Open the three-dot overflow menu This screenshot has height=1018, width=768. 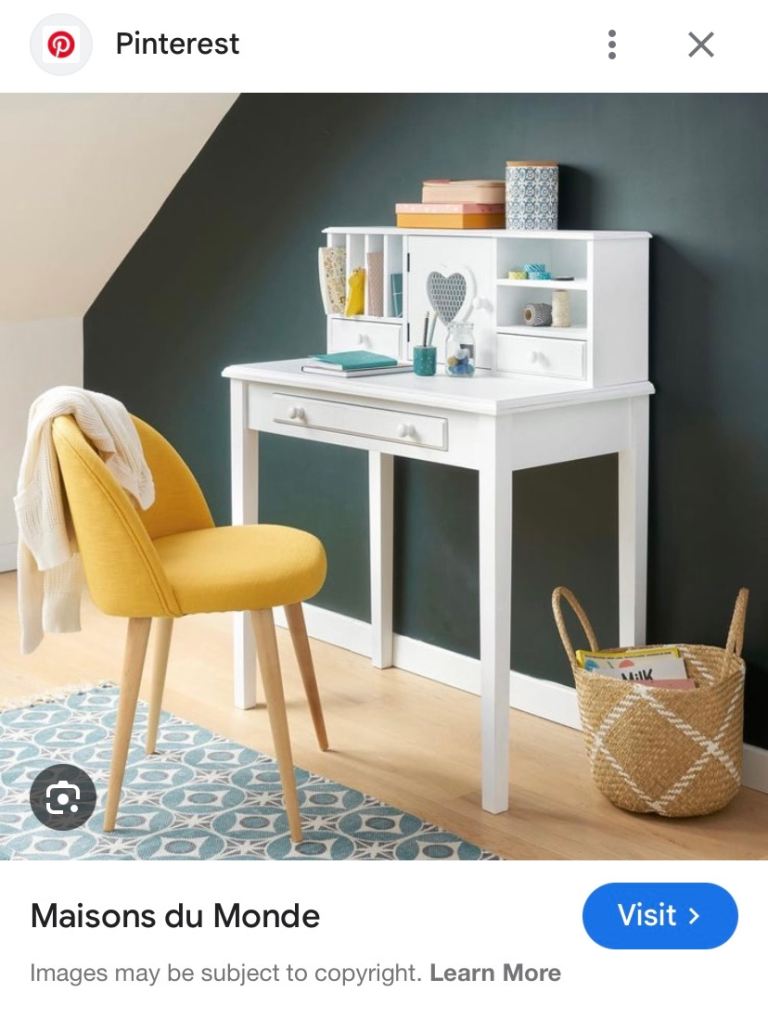(612, 44)
